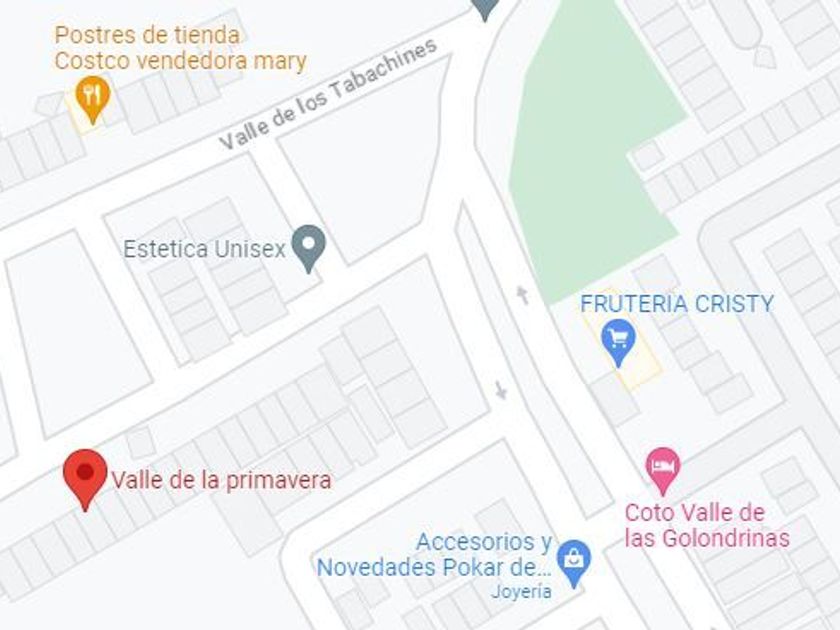Screen dimensions: 840x630
Task: Open the Postres de tienda Costco restaurant pin
Action: 93,100
